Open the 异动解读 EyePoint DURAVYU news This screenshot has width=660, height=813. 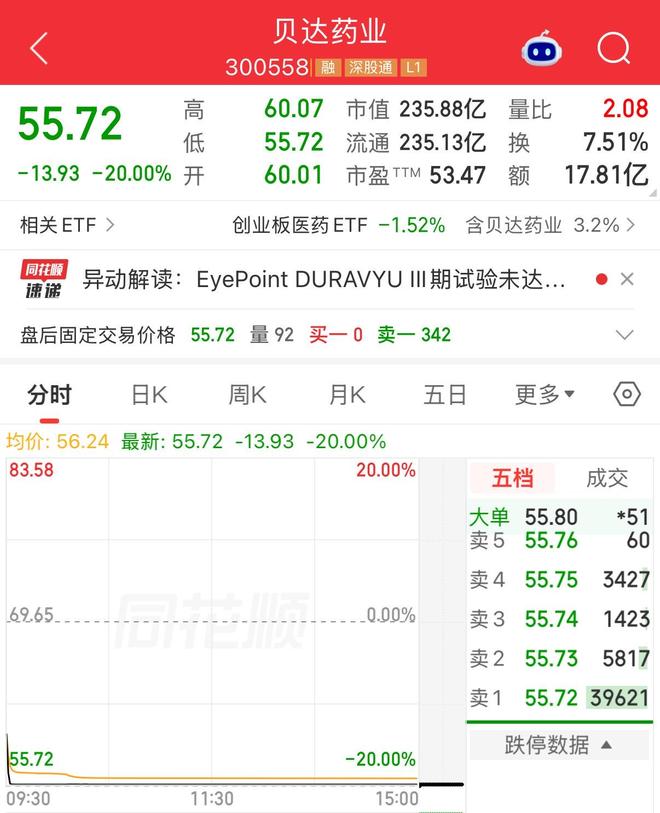[x=324, y=280]
